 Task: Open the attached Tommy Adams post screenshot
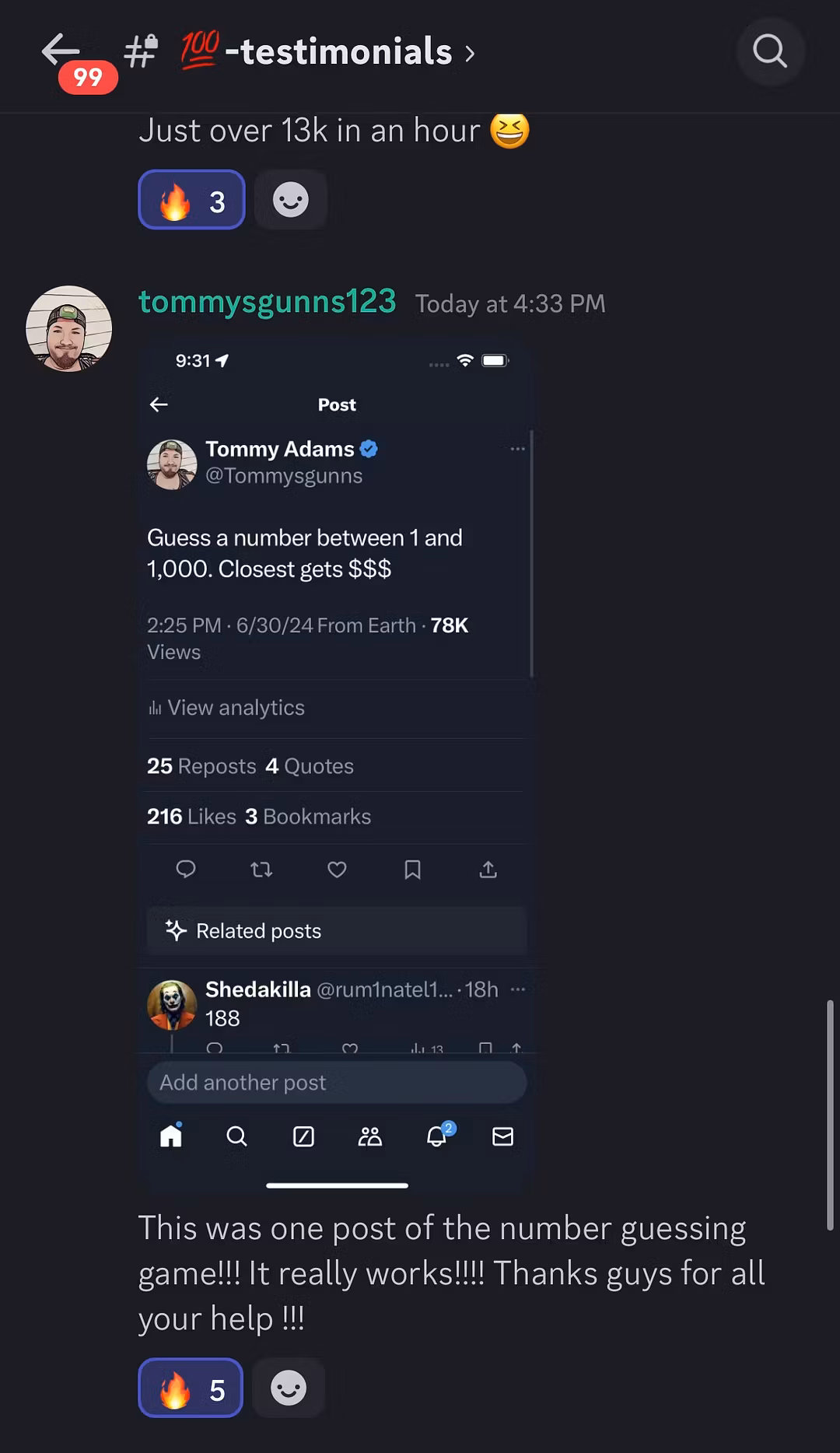coord(337,766)
